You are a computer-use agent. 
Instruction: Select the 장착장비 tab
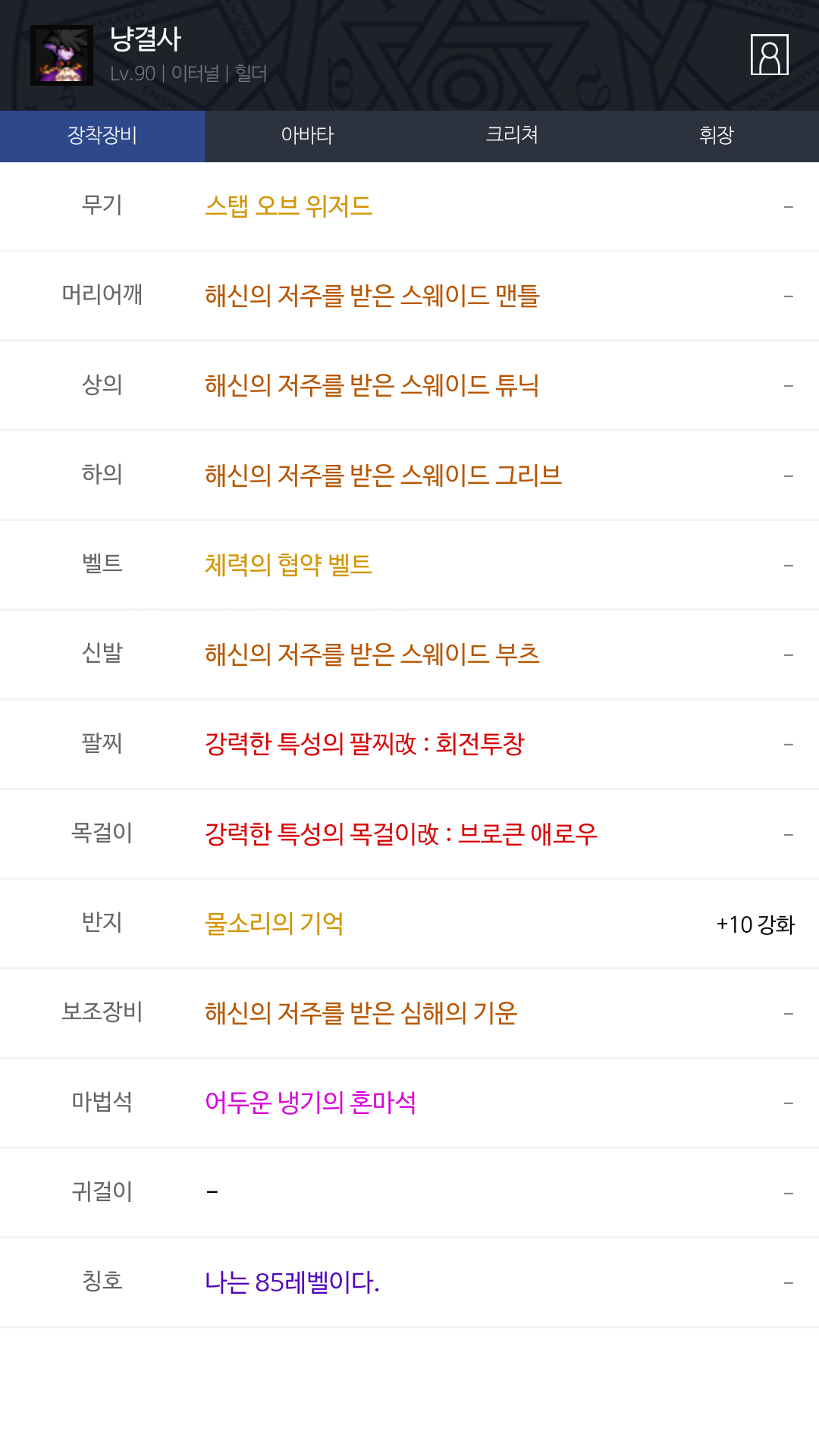coord(102,136)
